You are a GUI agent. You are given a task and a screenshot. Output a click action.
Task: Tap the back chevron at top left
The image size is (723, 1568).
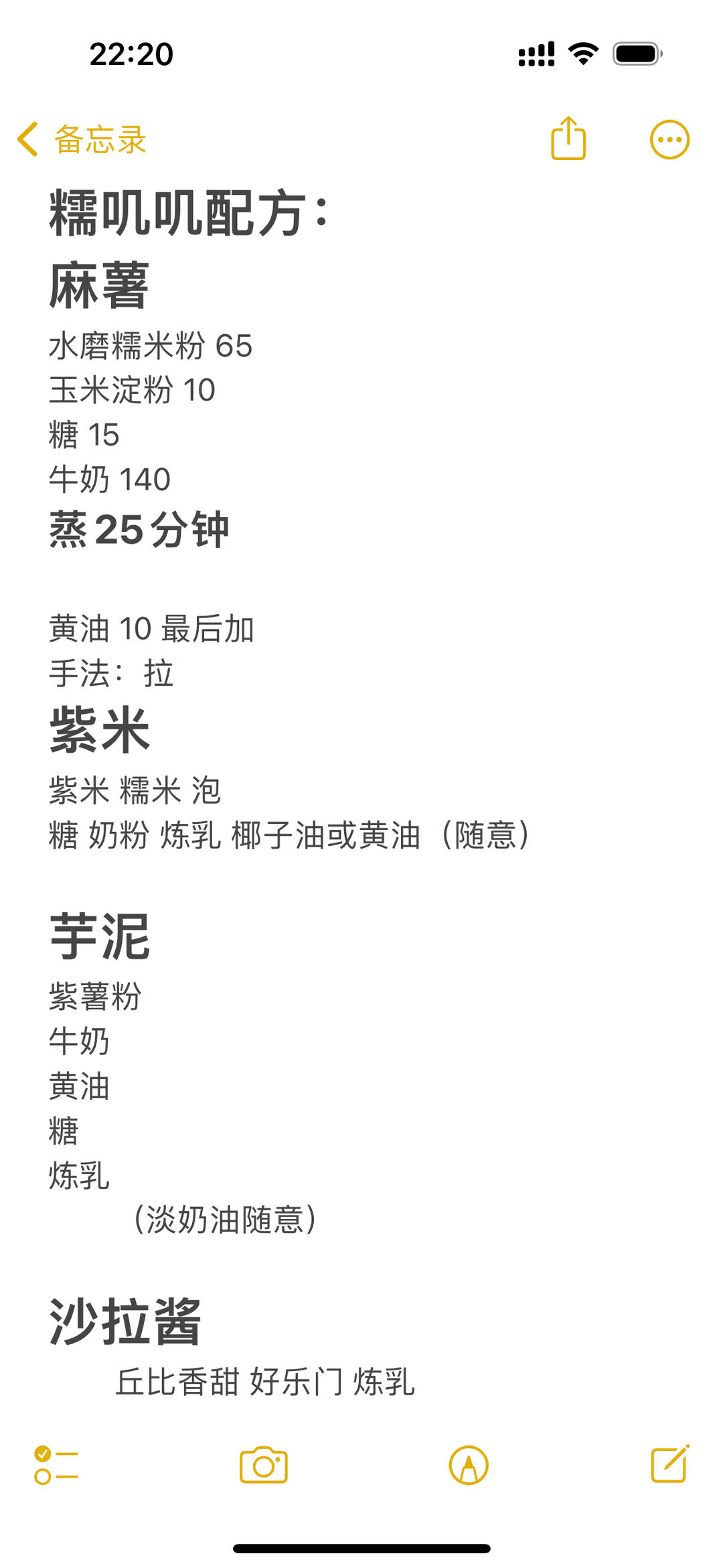(27, 139)
